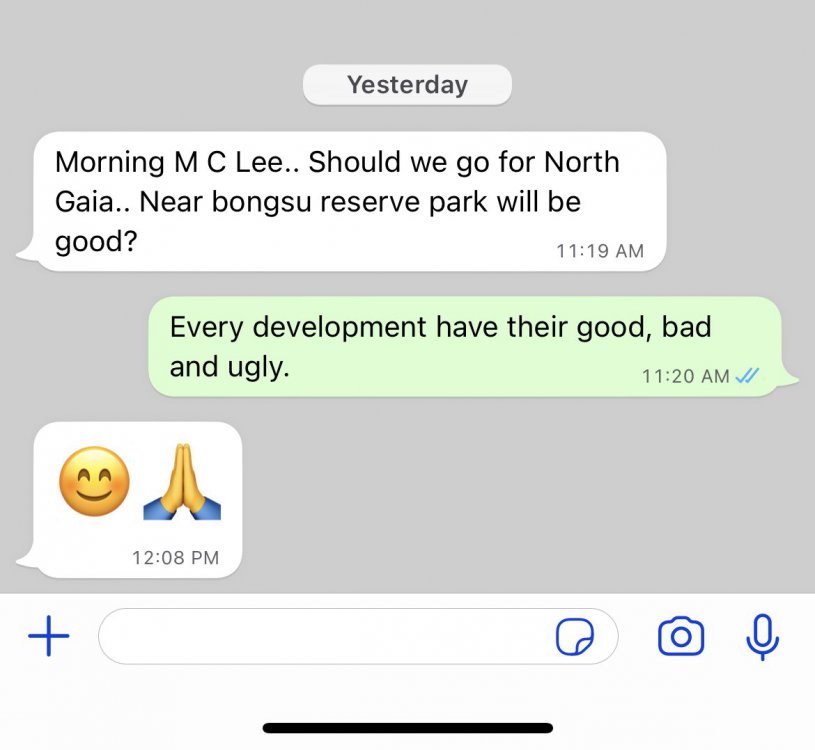The image size is (815, 750).
Task: Start recording a voice message
Action: tap(762, 636)
